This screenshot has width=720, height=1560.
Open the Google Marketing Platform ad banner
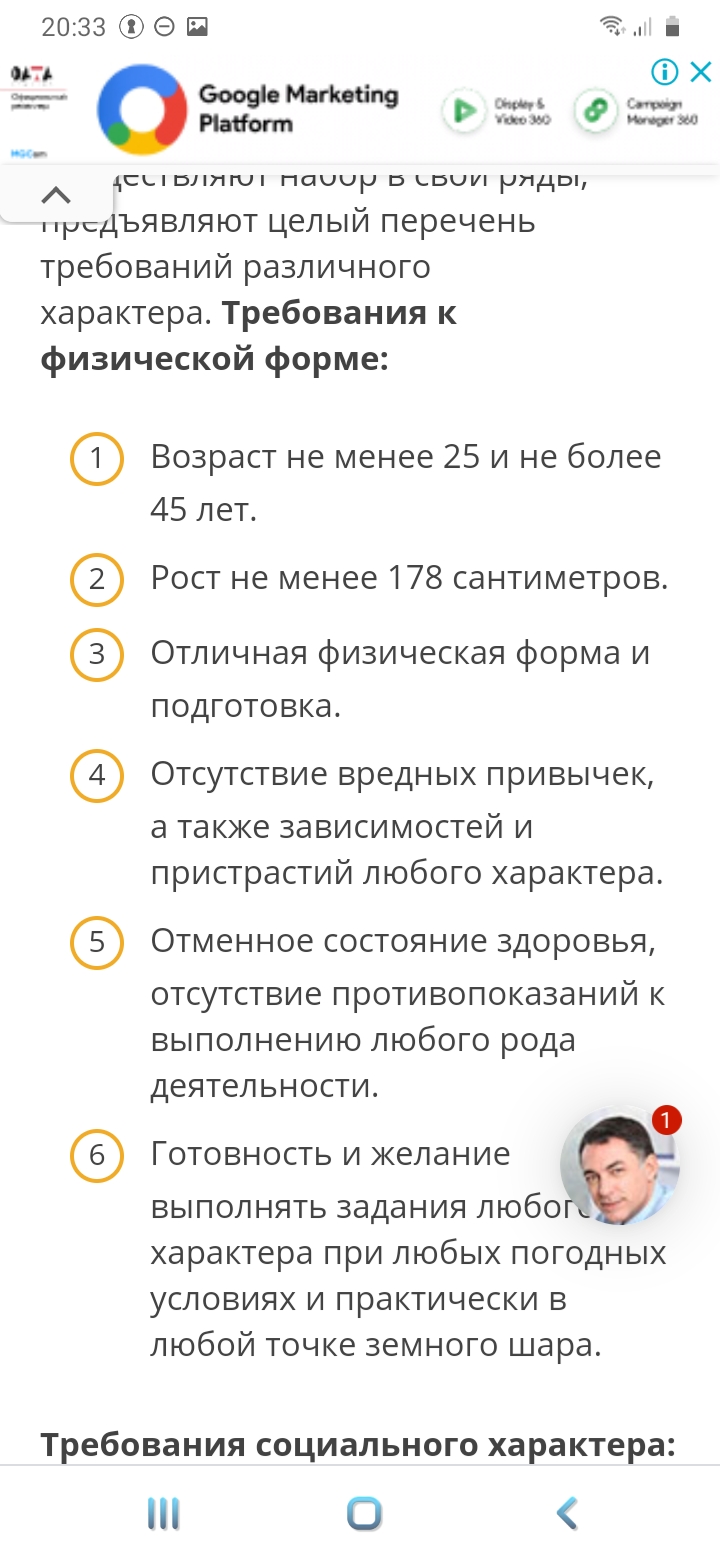[x=300, y=110]
